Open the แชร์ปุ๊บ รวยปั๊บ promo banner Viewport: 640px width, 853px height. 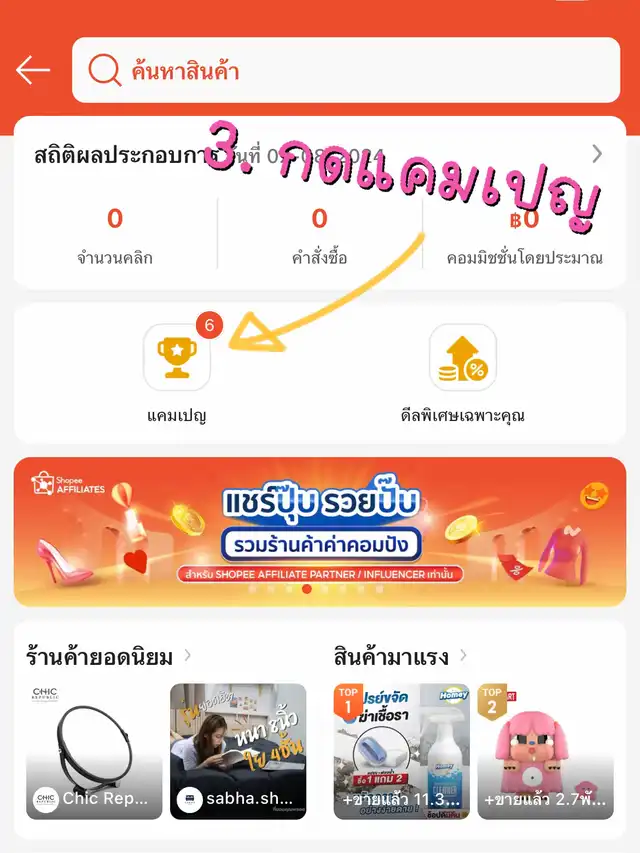[x=320, y=531]
